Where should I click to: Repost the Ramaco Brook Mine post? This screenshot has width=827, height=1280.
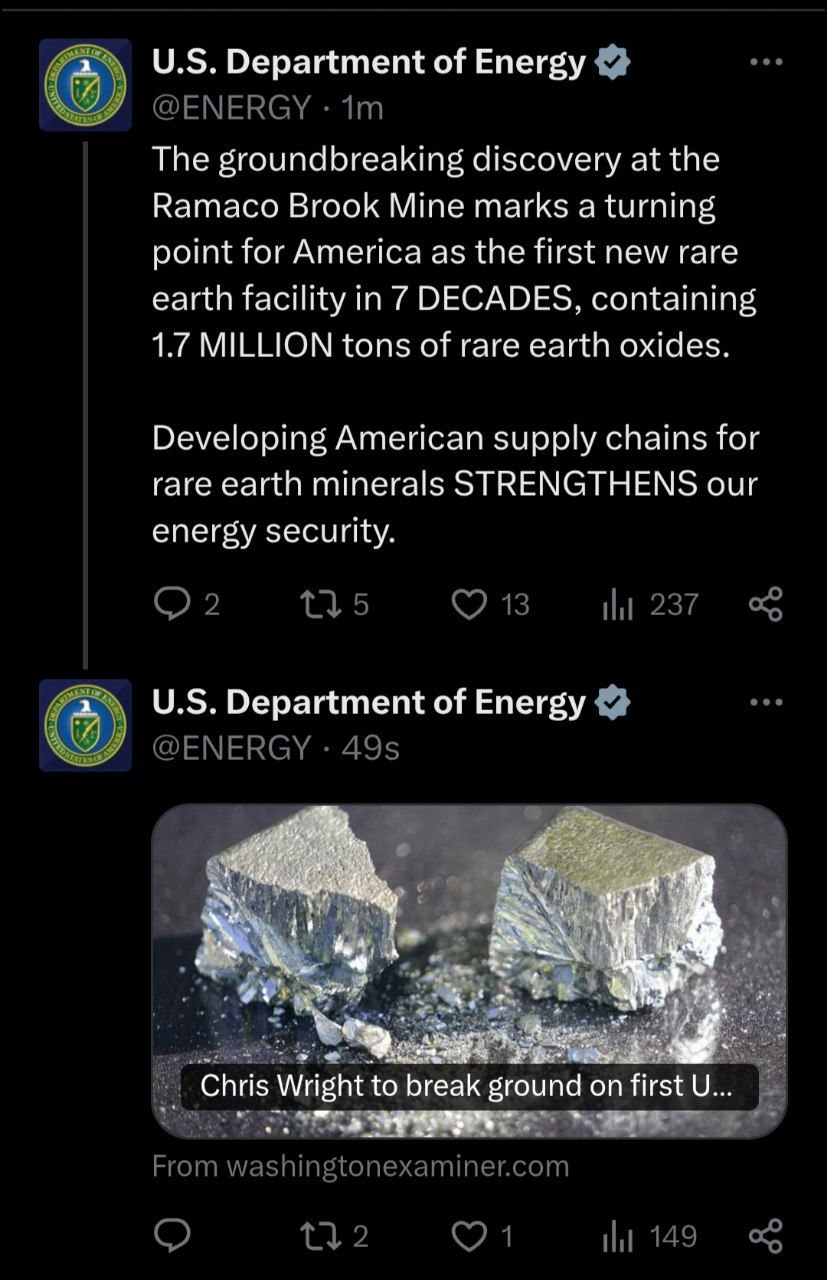point(320,603)
